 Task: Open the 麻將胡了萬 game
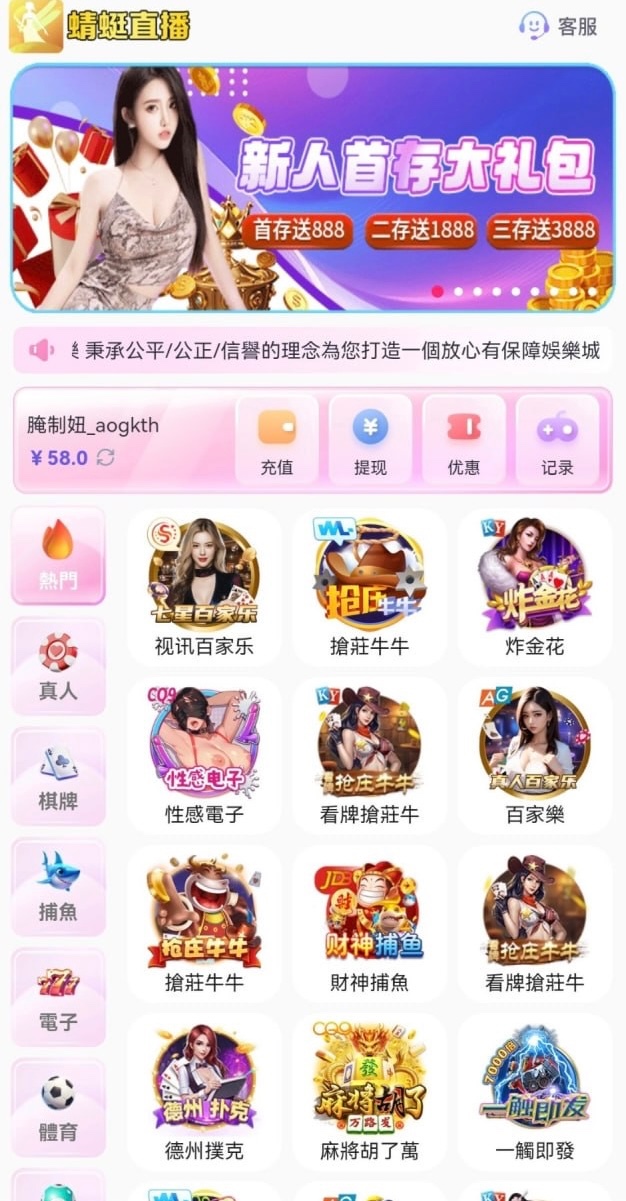[x=370, y=1092]
